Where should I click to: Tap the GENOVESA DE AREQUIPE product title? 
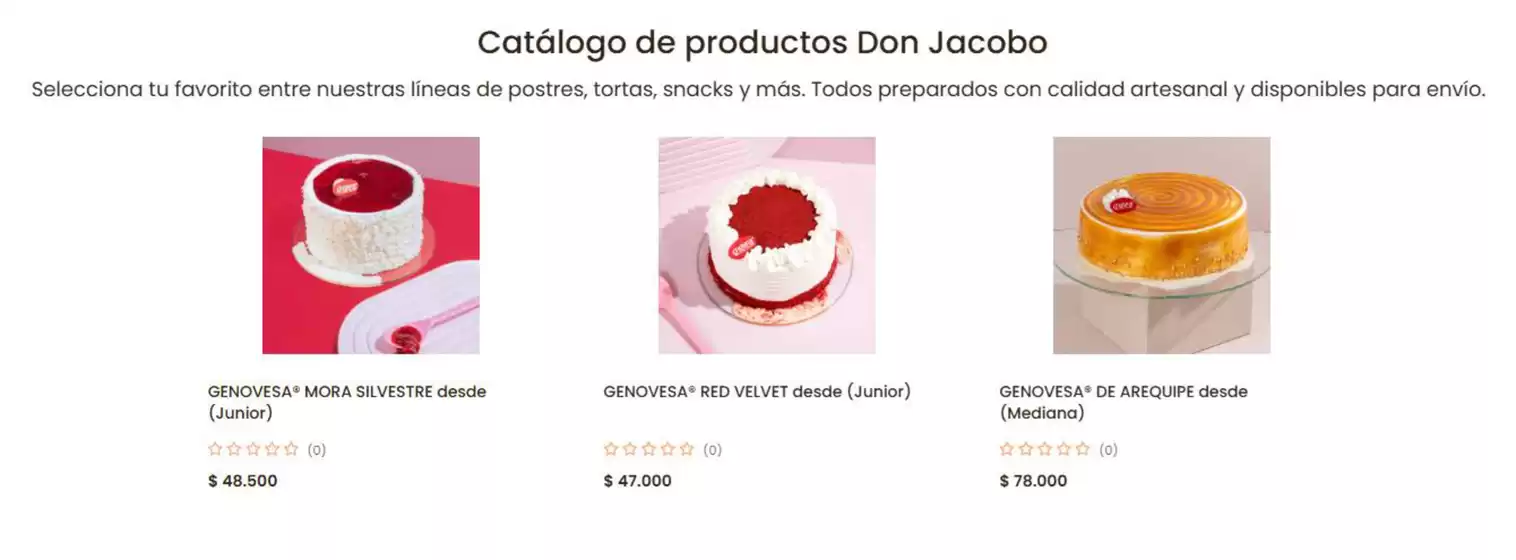(1123, 401)
